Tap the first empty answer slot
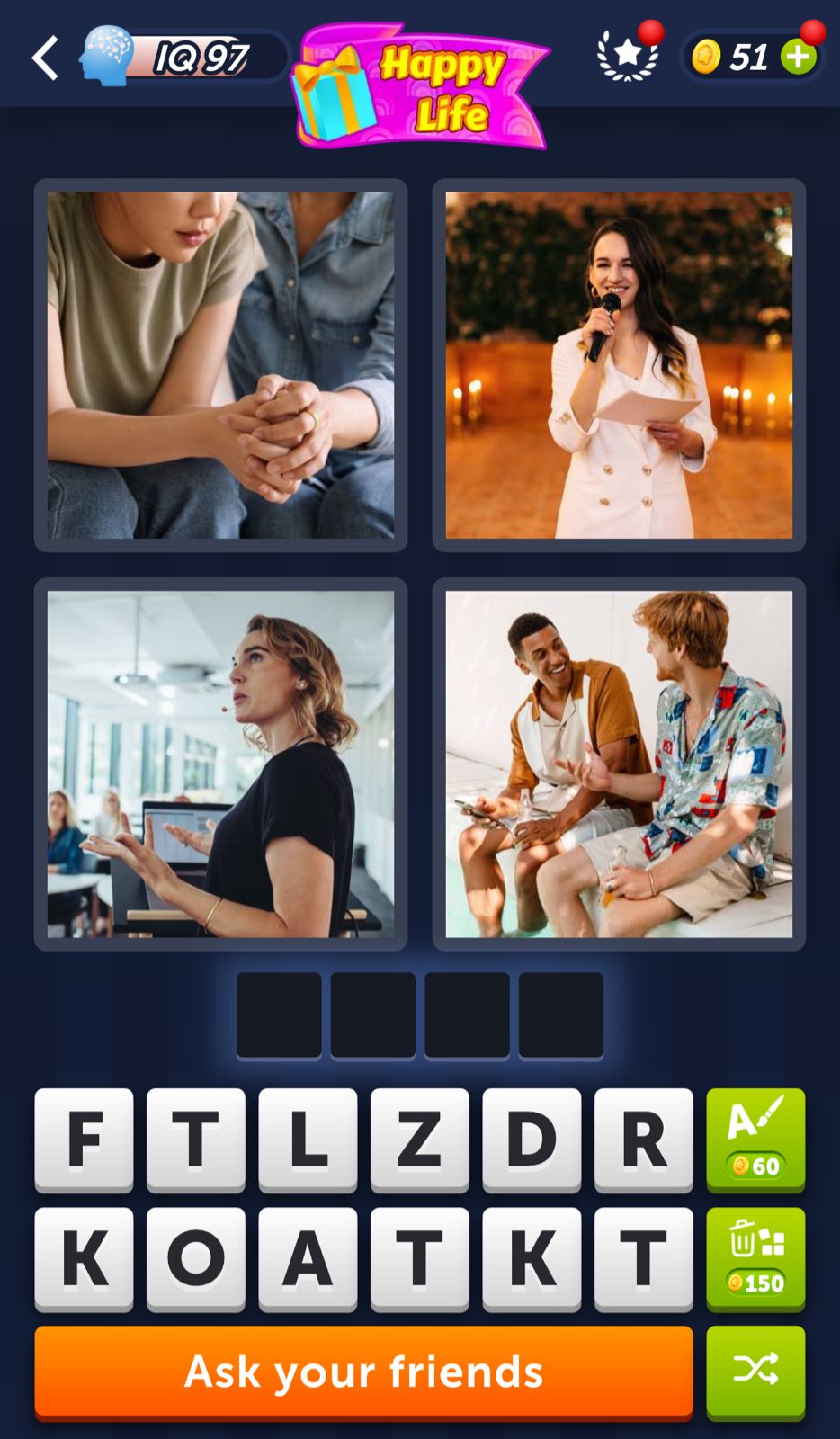This screenshot has height=1439, width=840. click(x=279, y=1014)
